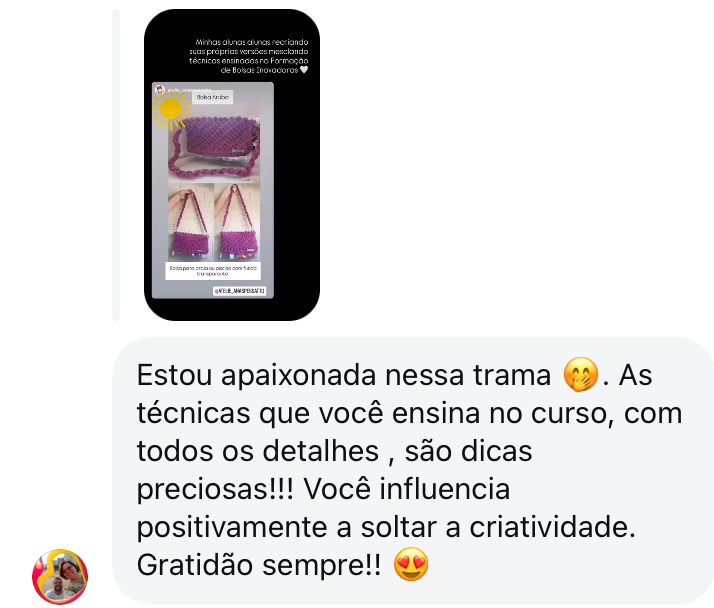Open the sender's profile picture
The image size is (714, 608).
60,577
